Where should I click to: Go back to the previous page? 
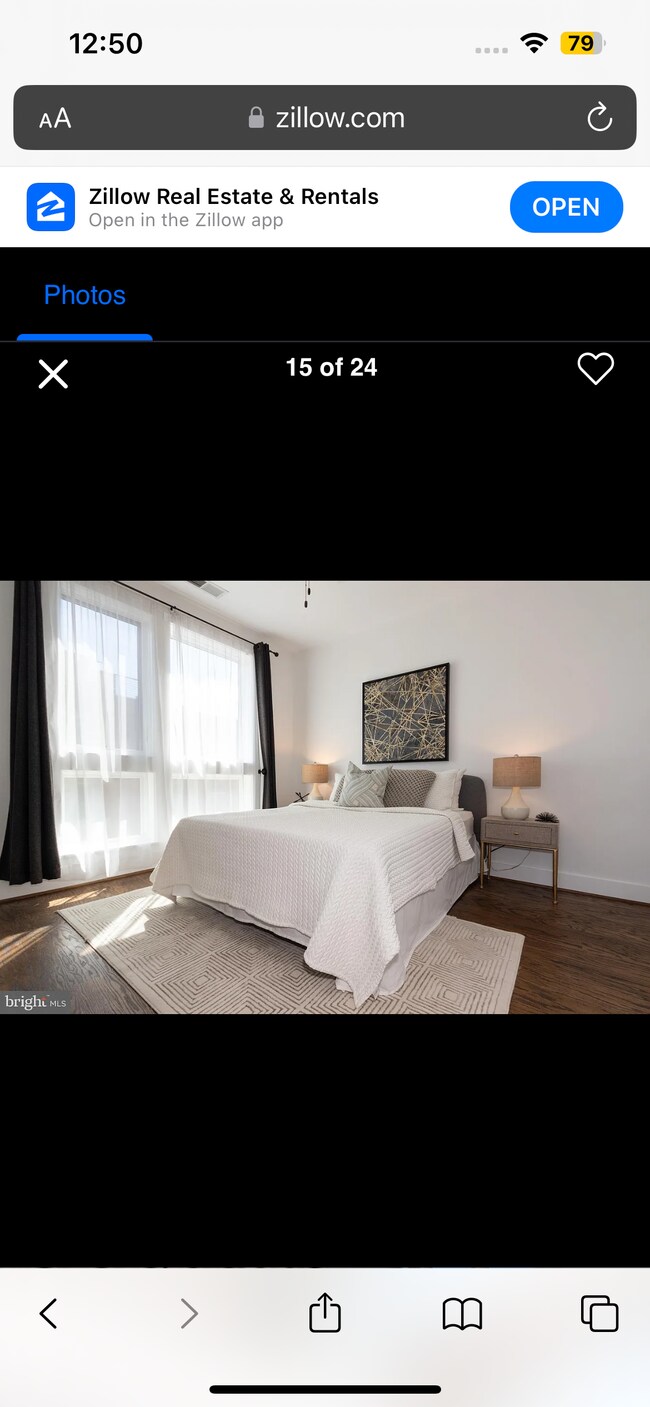(48, 1313)
